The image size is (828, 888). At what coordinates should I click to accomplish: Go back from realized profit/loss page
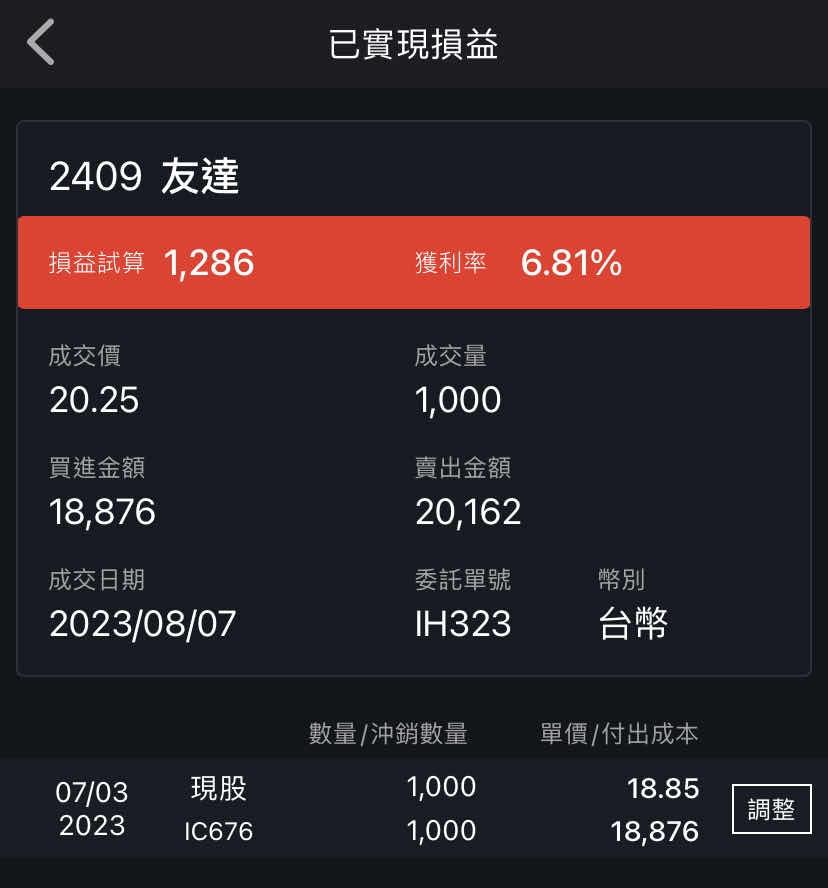point(41,43)
